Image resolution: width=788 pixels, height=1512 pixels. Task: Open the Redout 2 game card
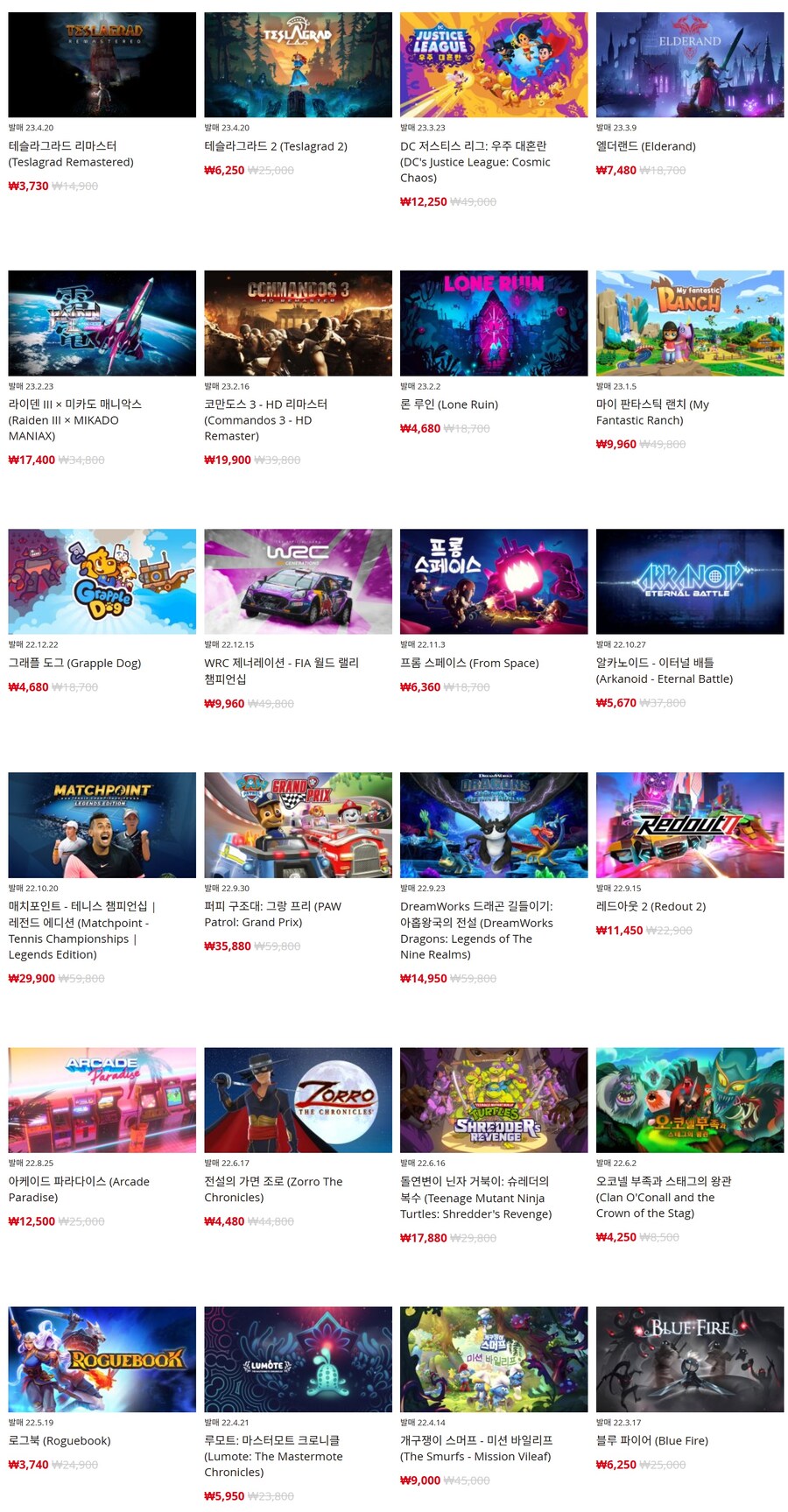coord(690,825)
